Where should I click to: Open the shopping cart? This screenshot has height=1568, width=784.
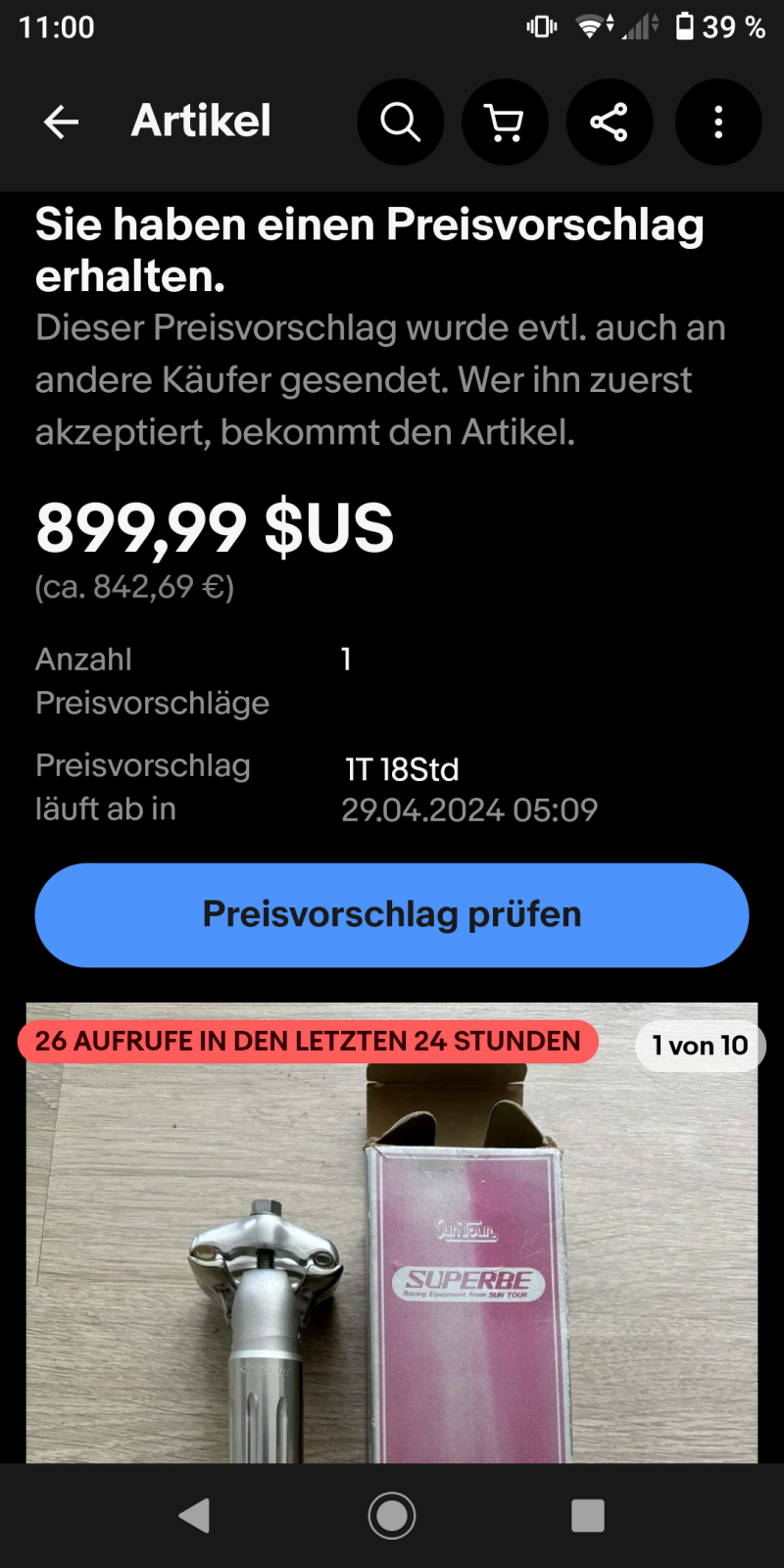(x=505, y=122)
